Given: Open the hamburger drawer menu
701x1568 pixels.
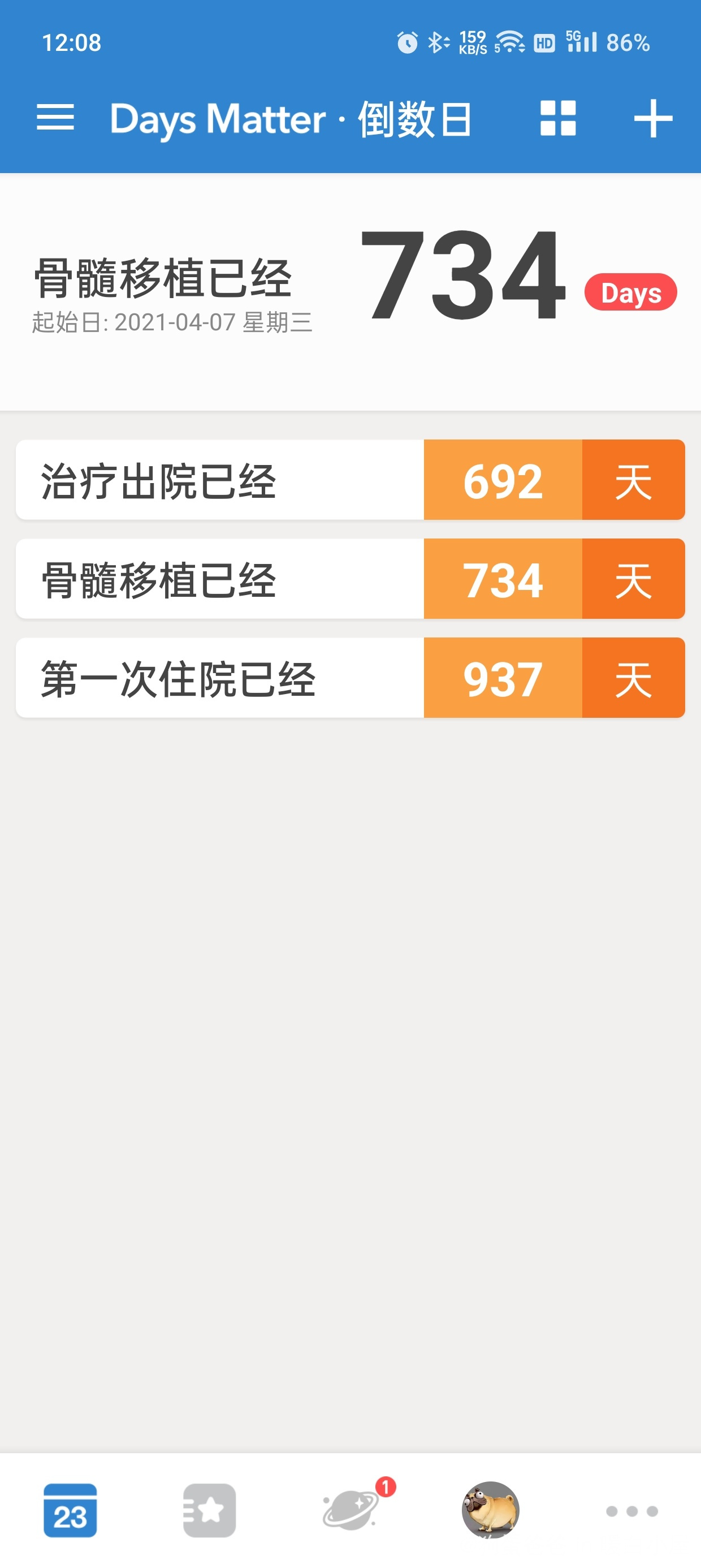Looking at the screenshot, I should click(x=55, y=118).
